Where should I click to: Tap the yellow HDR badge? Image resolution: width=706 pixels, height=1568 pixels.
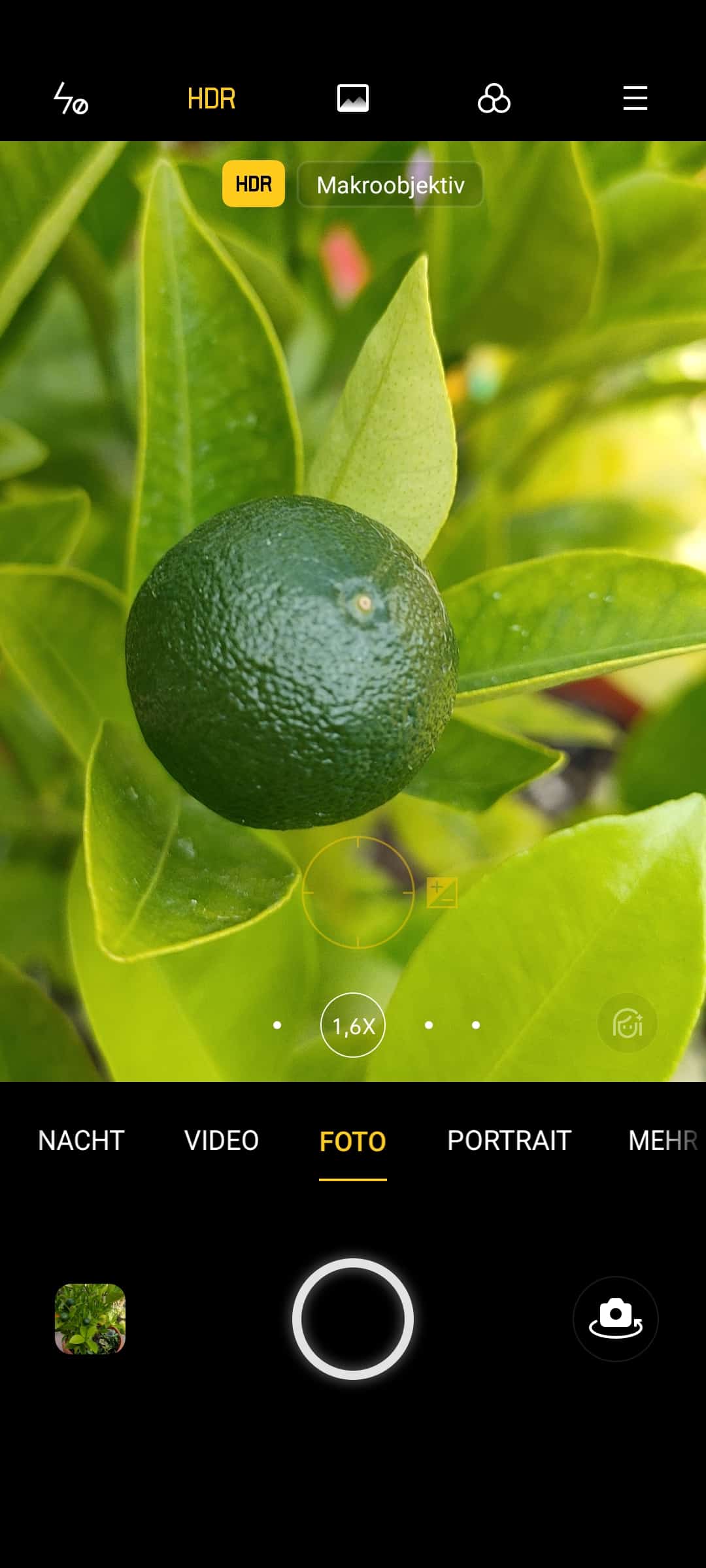click(254, 184)
